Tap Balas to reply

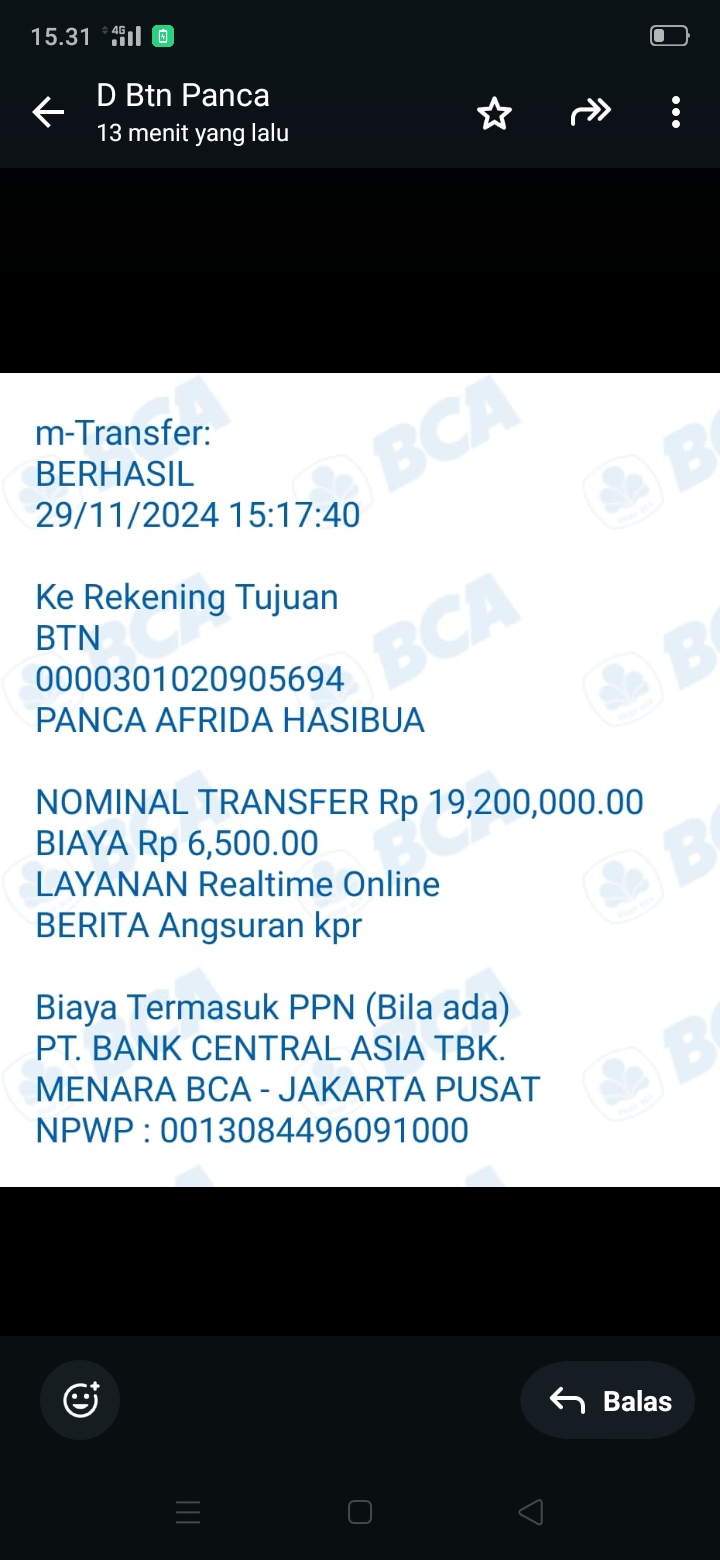(x=608, y=1400)
